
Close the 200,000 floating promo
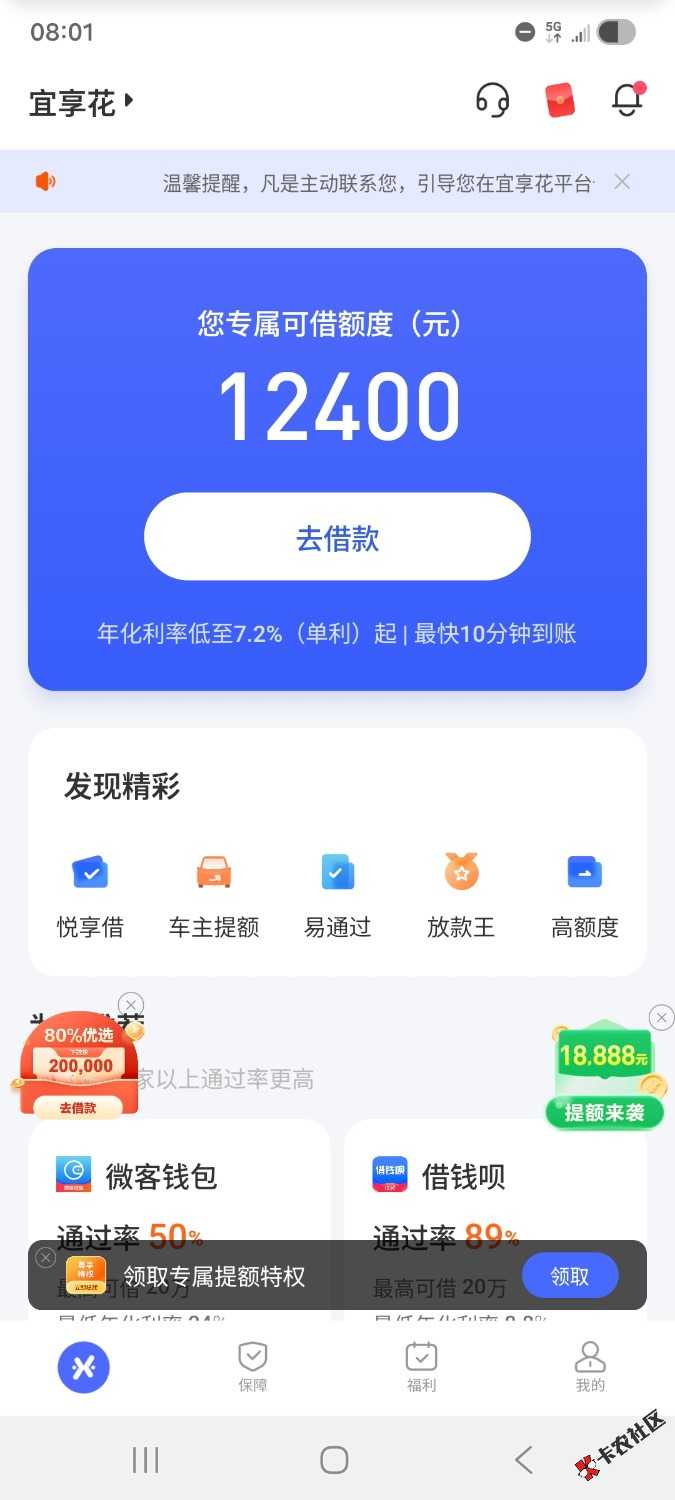click(131, 1004)
